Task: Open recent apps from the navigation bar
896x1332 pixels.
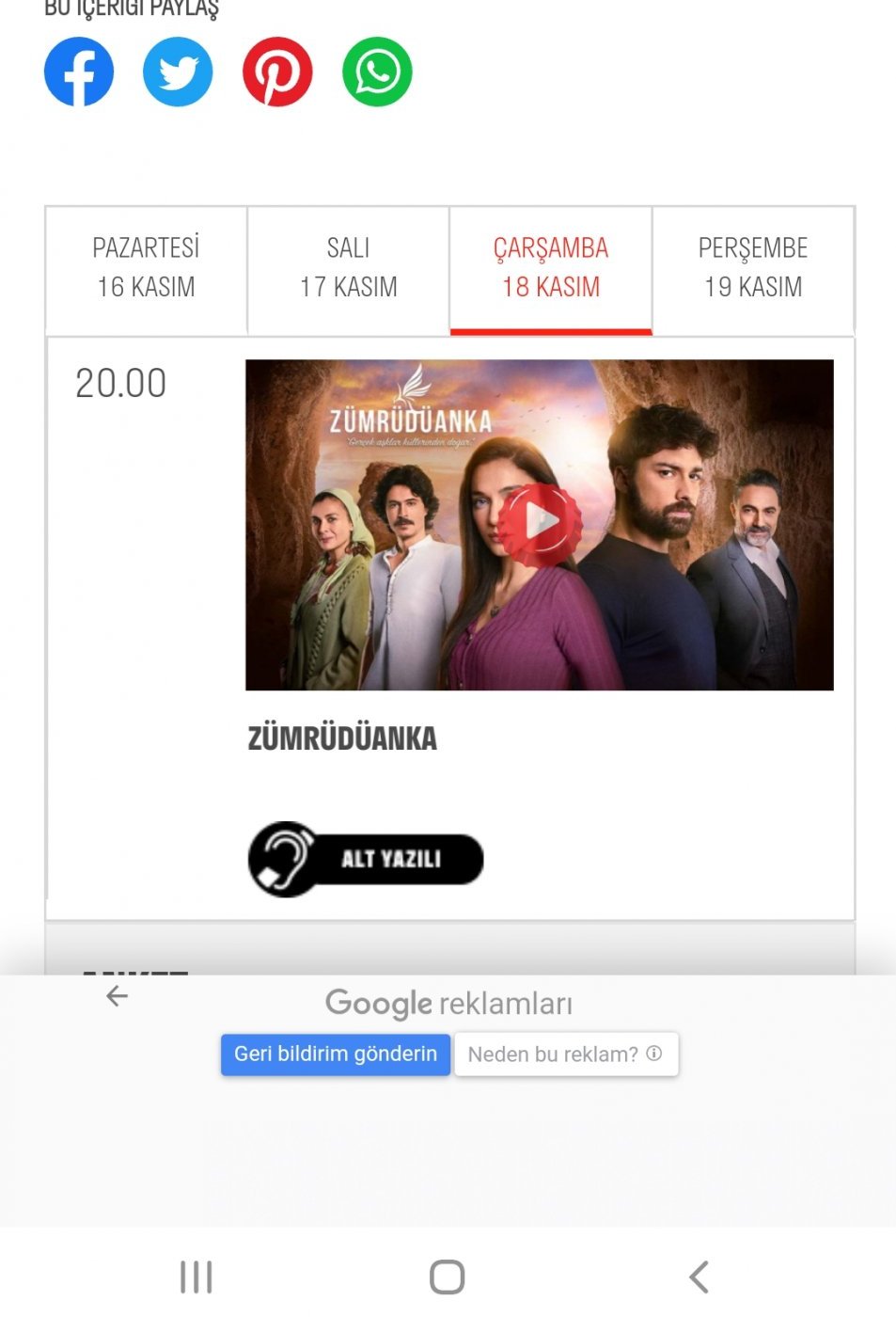Action: [196, 1277]
